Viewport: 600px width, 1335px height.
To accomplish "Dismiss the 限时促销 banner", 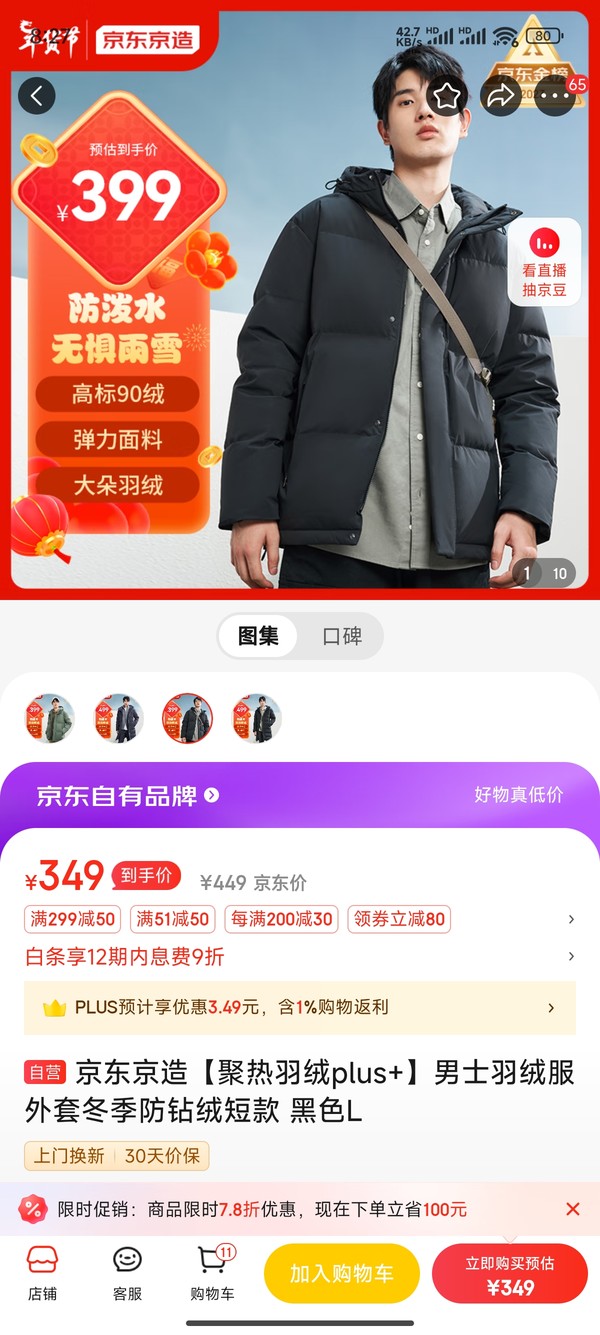I will point(573,1209).
